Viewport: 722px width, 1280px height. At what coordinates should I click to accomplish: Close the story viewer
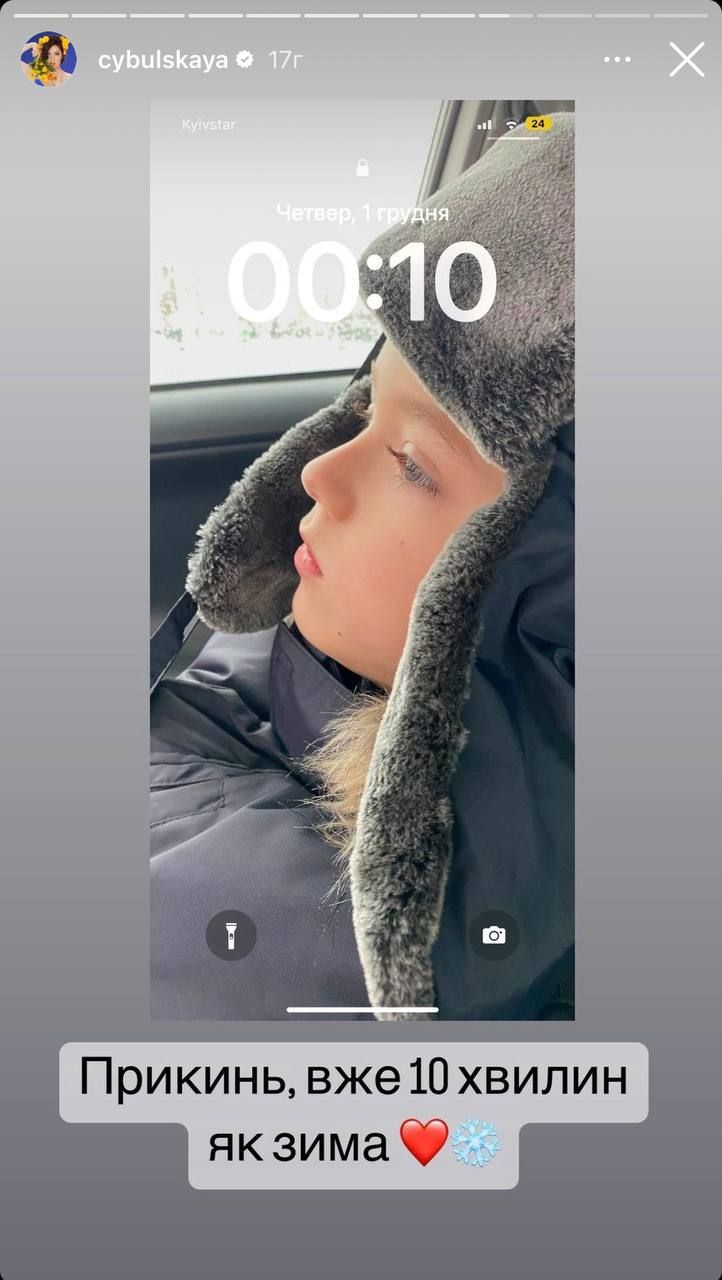686,60
